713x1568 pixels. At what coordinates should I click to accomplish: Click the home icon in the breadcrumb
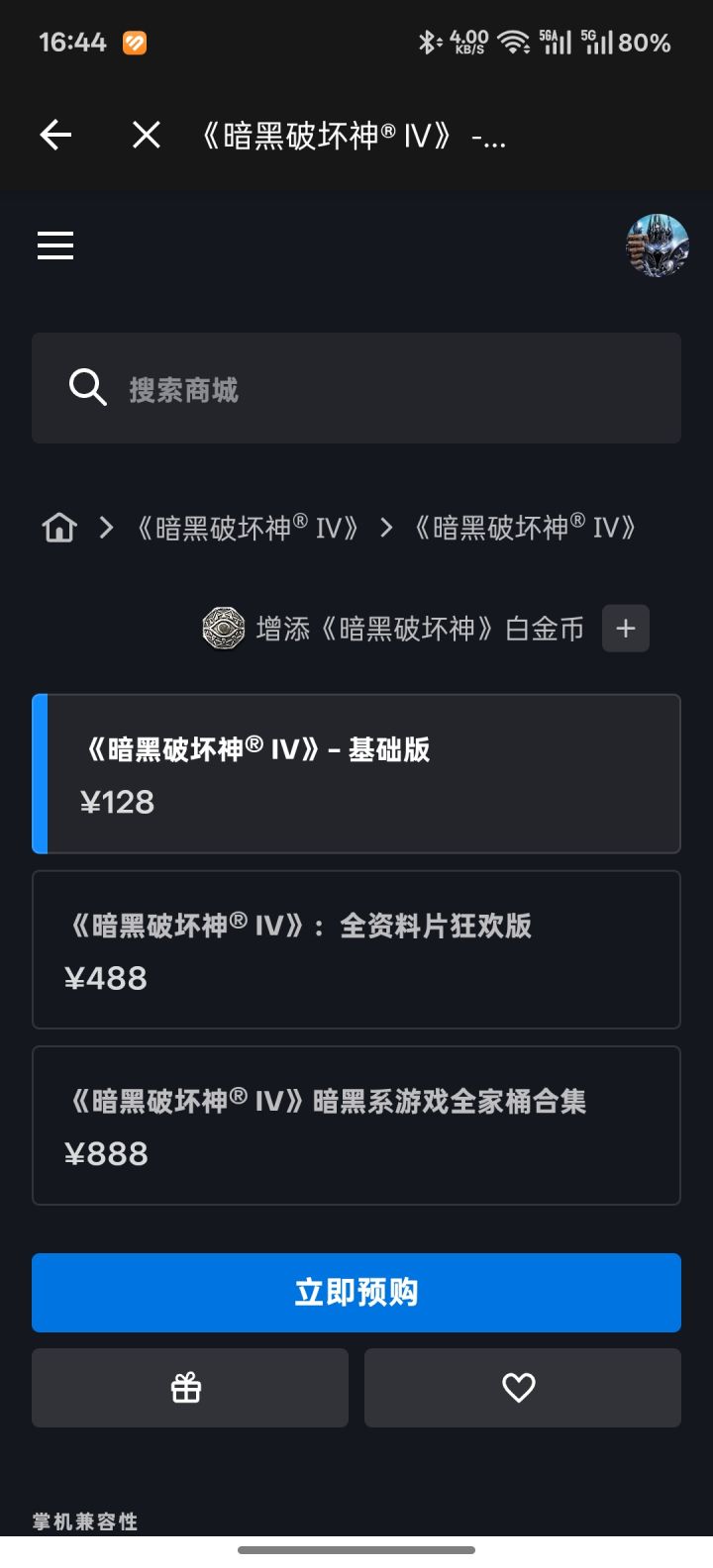57,528
